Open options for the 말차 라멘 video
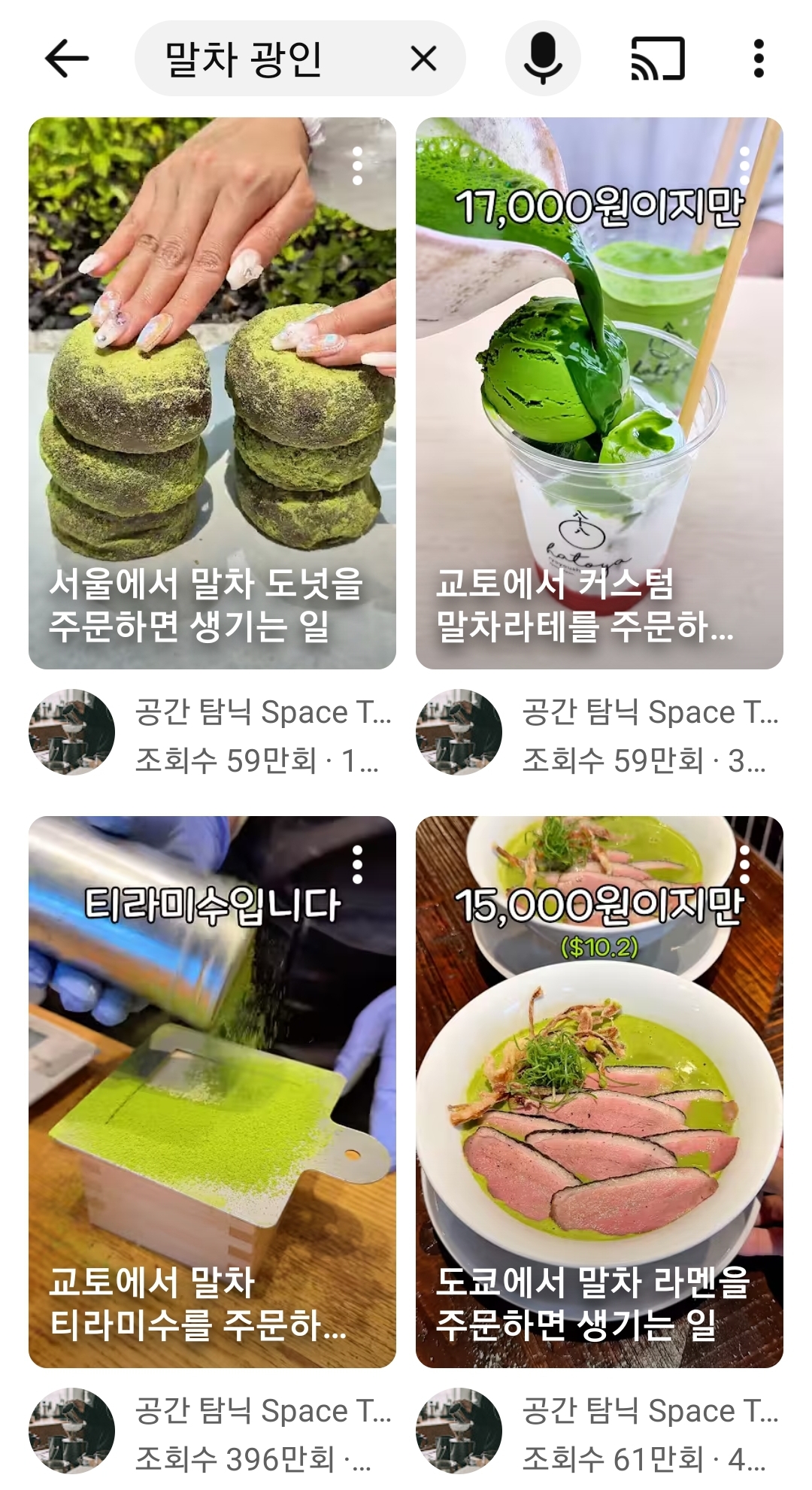The image size is (812, 1490). click(x=744, y=864)
